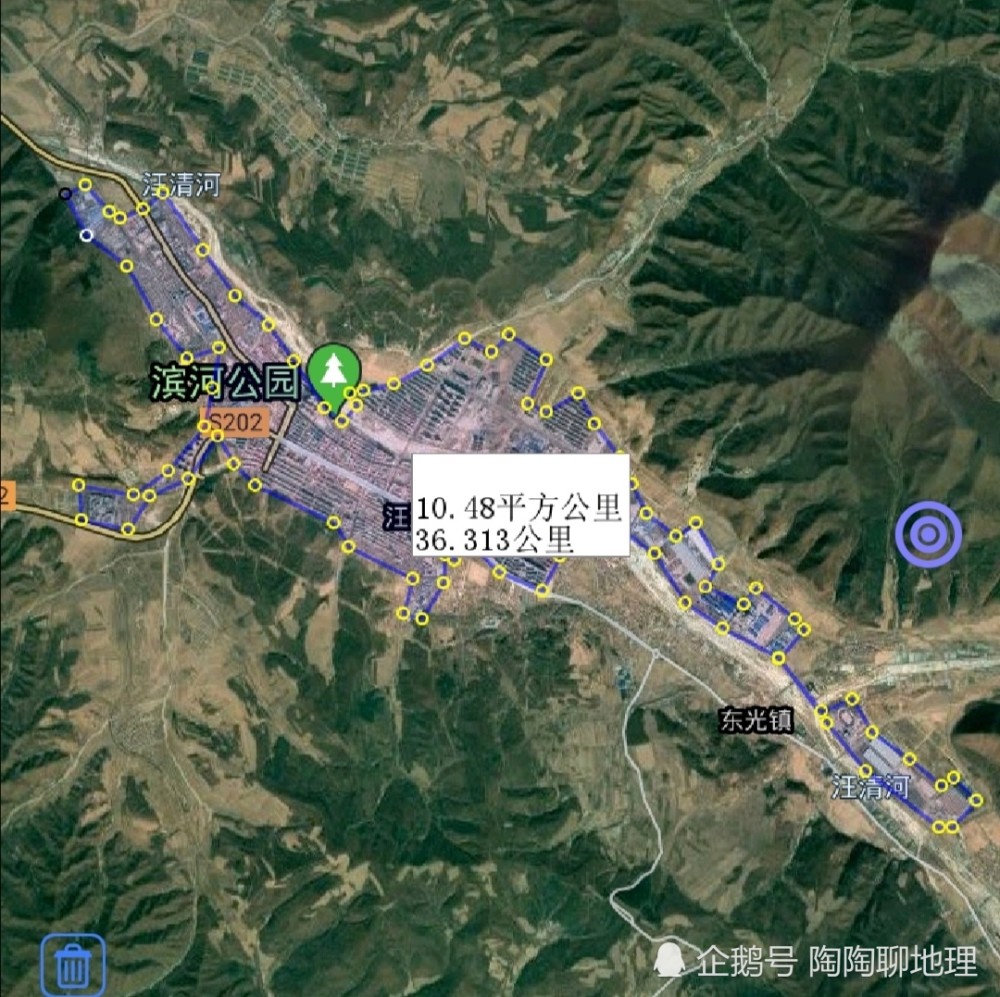Open the 滨河公园 park marker
Screen dimensions: 1000x997
click(333, 373)
